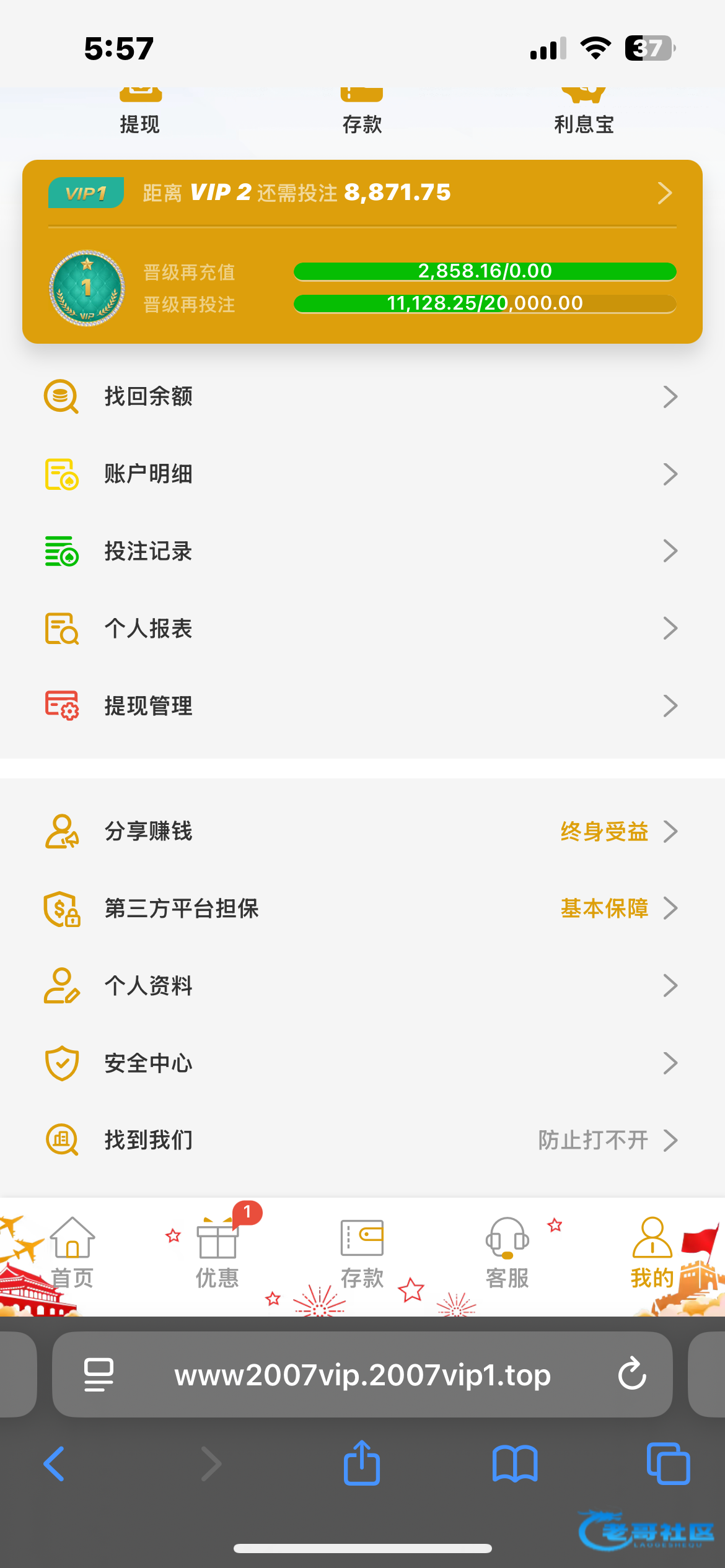
Task: Reload the page in Safari
Action: pos(632,1374)
